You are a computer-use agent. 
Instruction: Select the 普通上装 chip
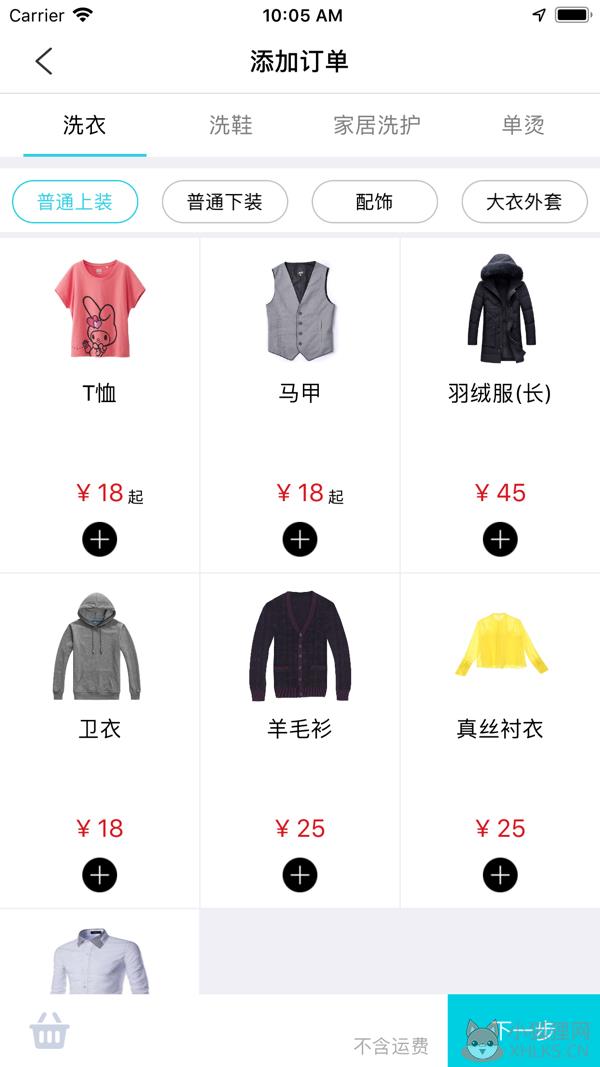point(75,201)
